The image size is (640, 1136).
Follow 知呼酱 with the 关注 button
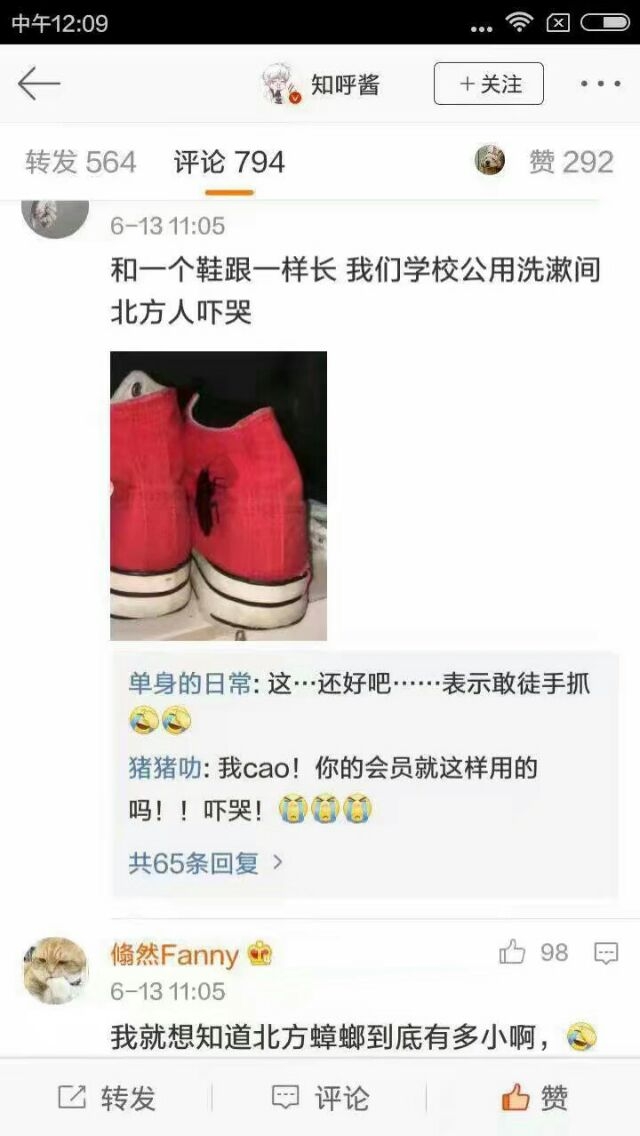pyautogui.click(x=489, y=84)
